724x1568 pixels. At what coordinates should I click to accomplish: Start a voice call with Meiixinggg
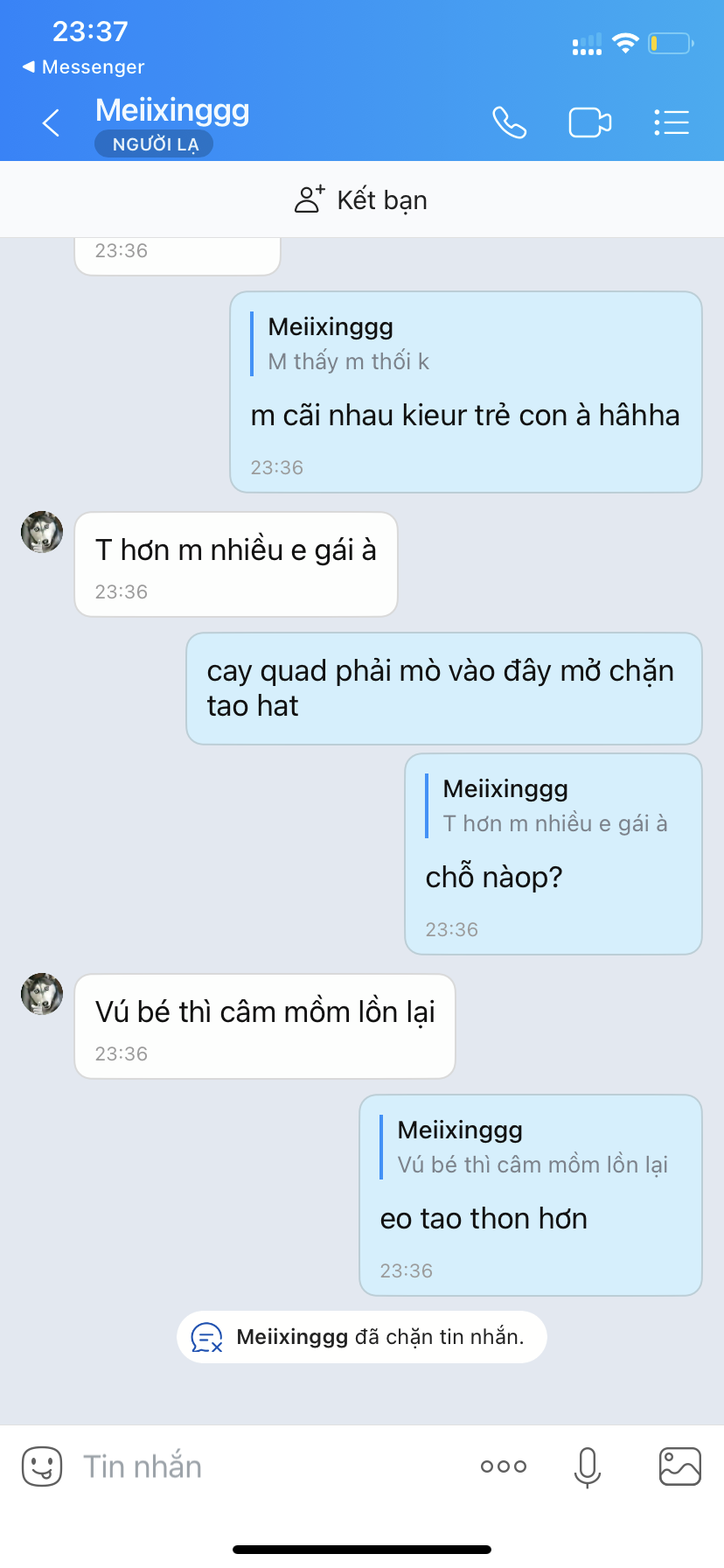(x=509, y=122)
